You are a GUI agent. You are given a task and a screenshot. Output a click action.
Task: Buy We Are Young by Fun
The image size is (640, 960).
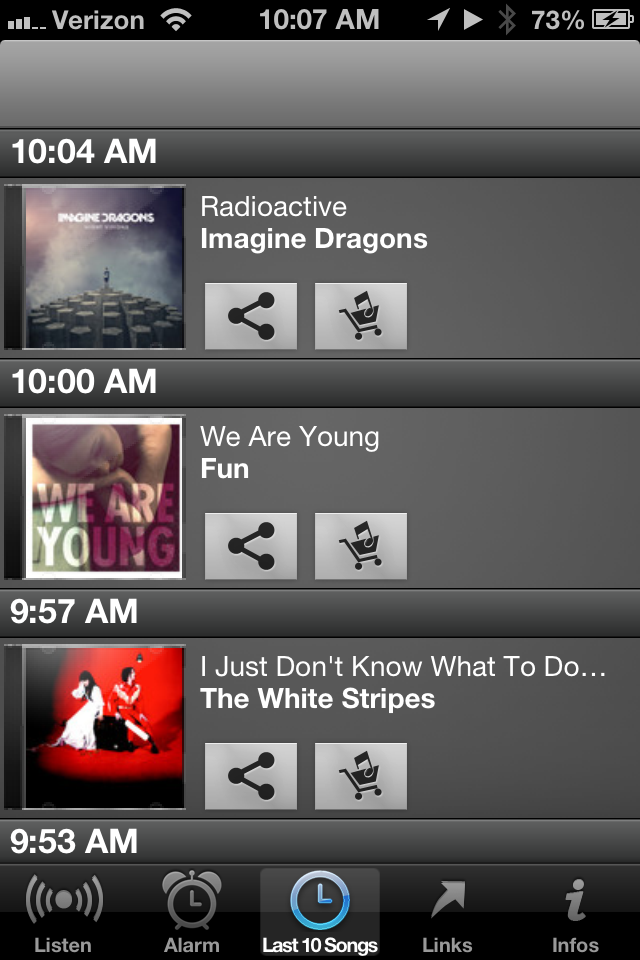tap(361, 546)
